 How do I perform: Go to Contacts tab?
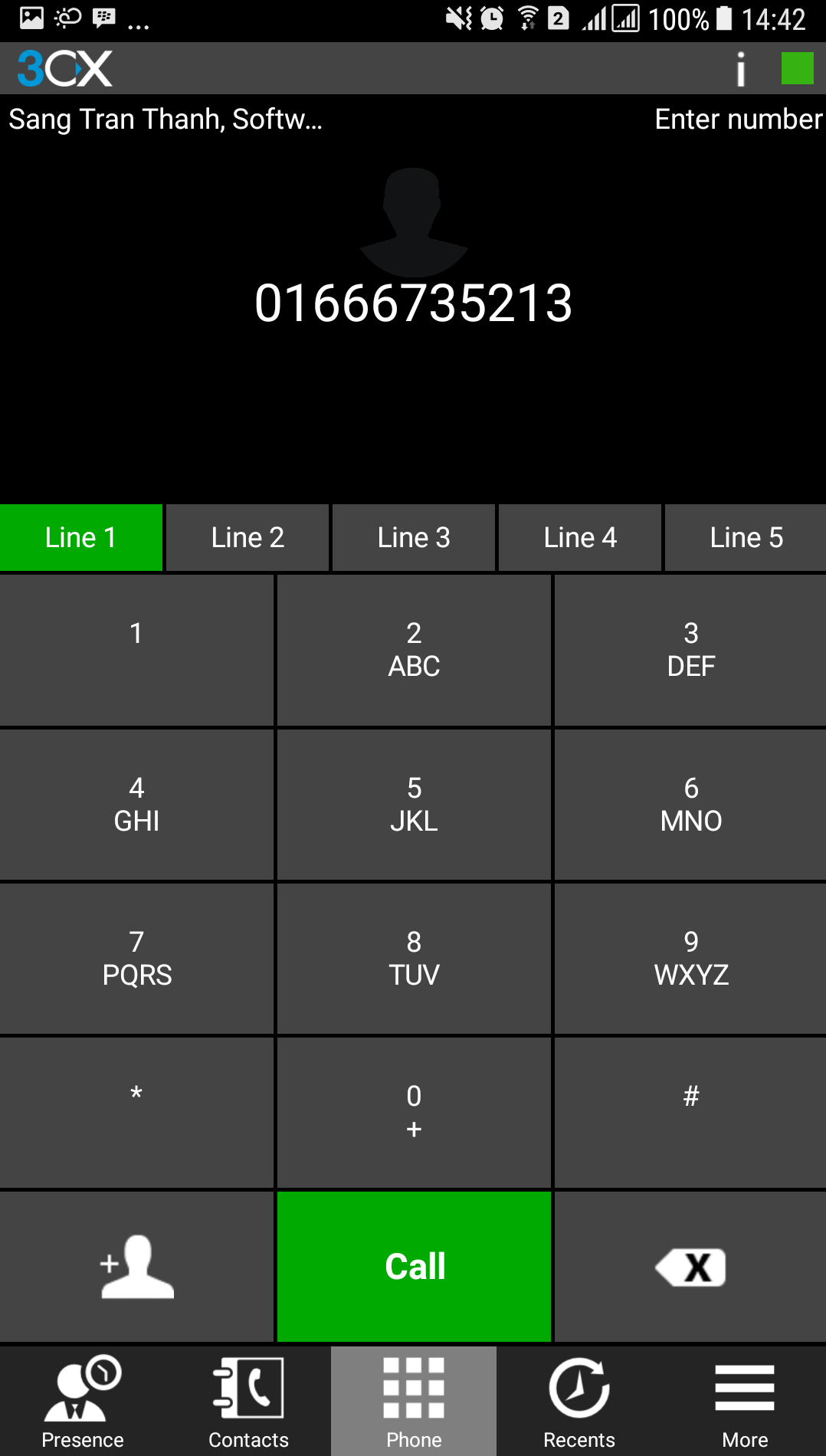coord(248,1402)
